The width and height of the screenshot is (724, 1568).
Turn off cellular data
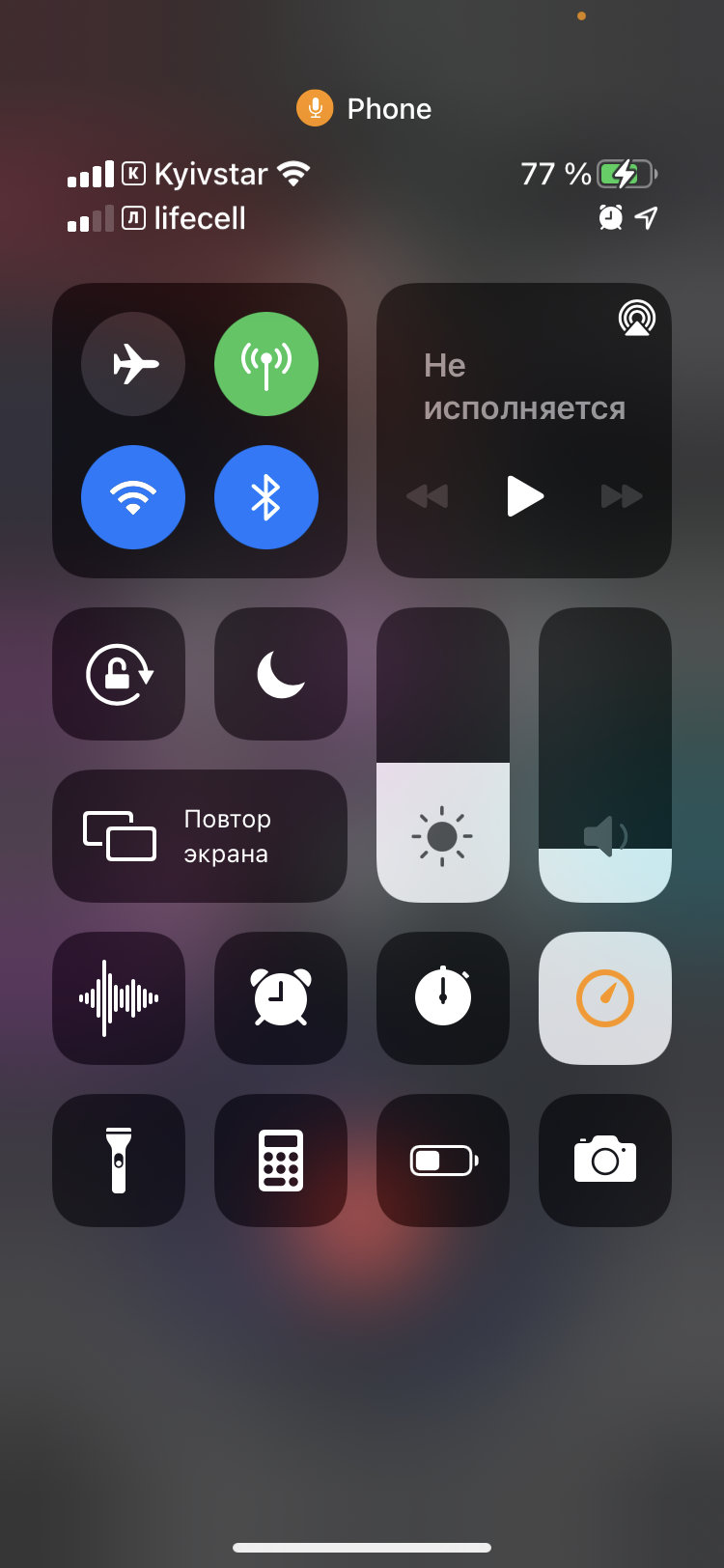tap(266, 364)
